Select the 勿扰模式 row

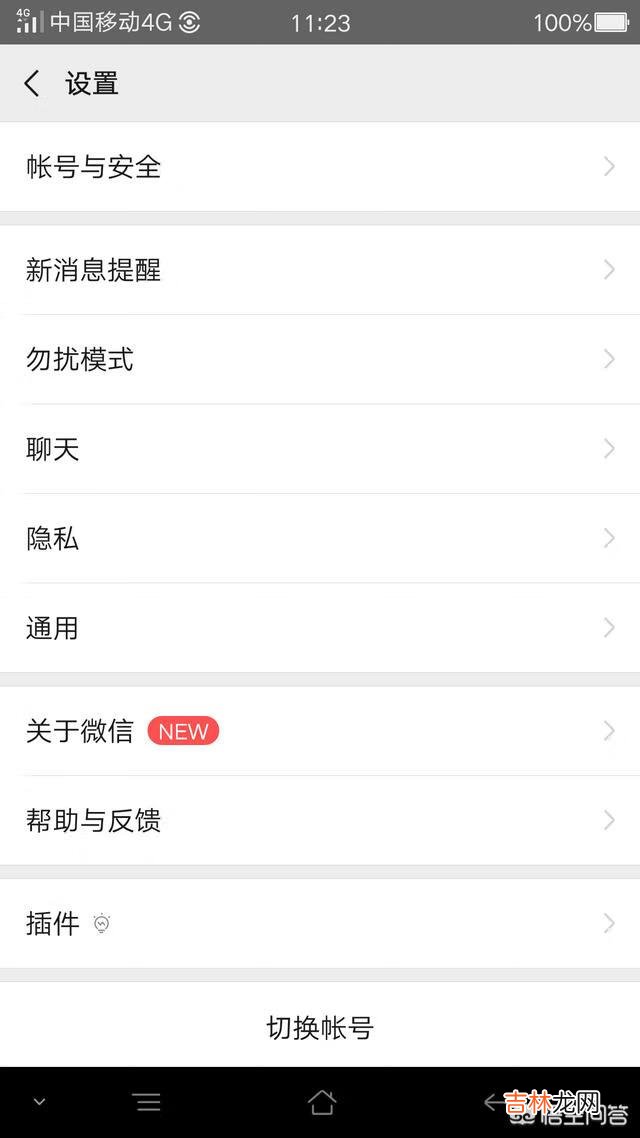pyautogui.click(x=320, y=360)
